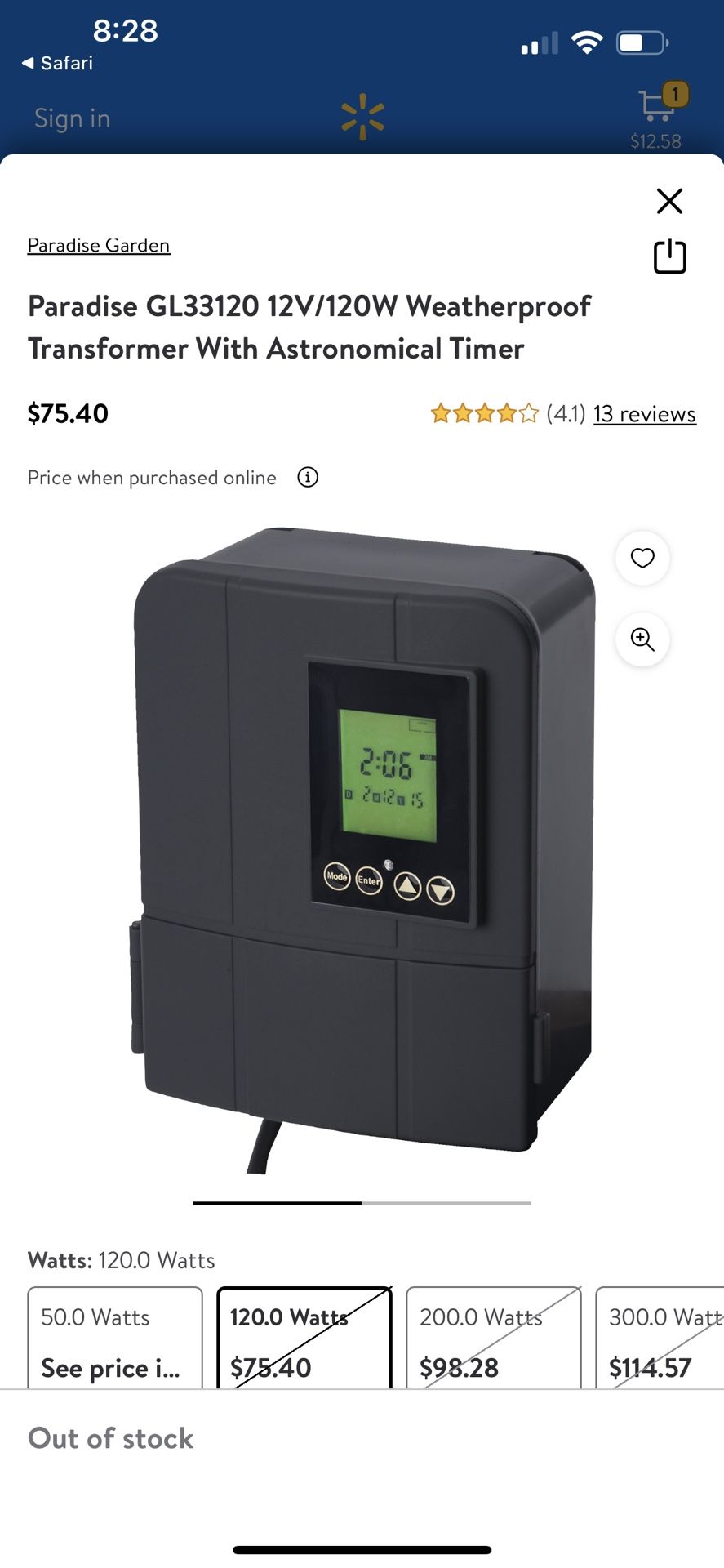The width and height of the screenshot is (724, 1568).
Task: Dismiss product sheet with X button
Action: coord(669,201)
